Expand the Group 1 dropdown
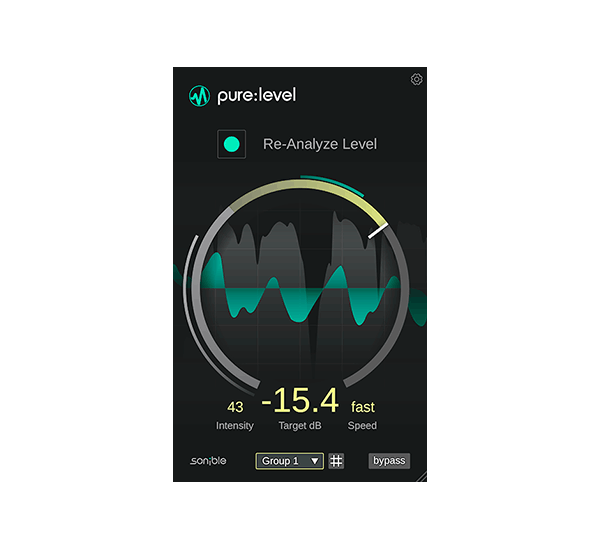Screen dimensions: 600x543 click(x=290, y=461)
